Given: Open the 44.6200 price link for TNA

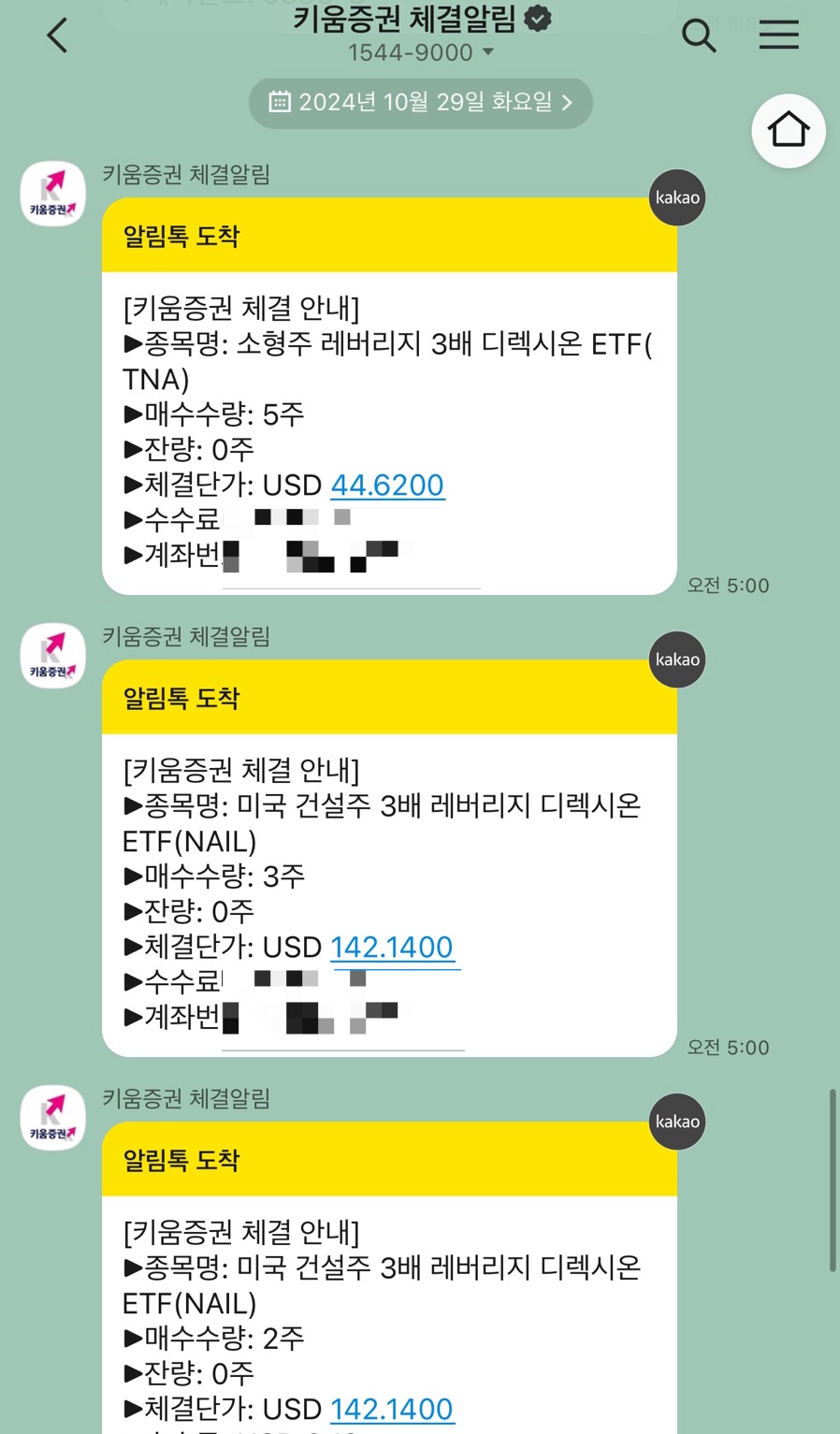Looking at the screenshot, I should [387, 485].
